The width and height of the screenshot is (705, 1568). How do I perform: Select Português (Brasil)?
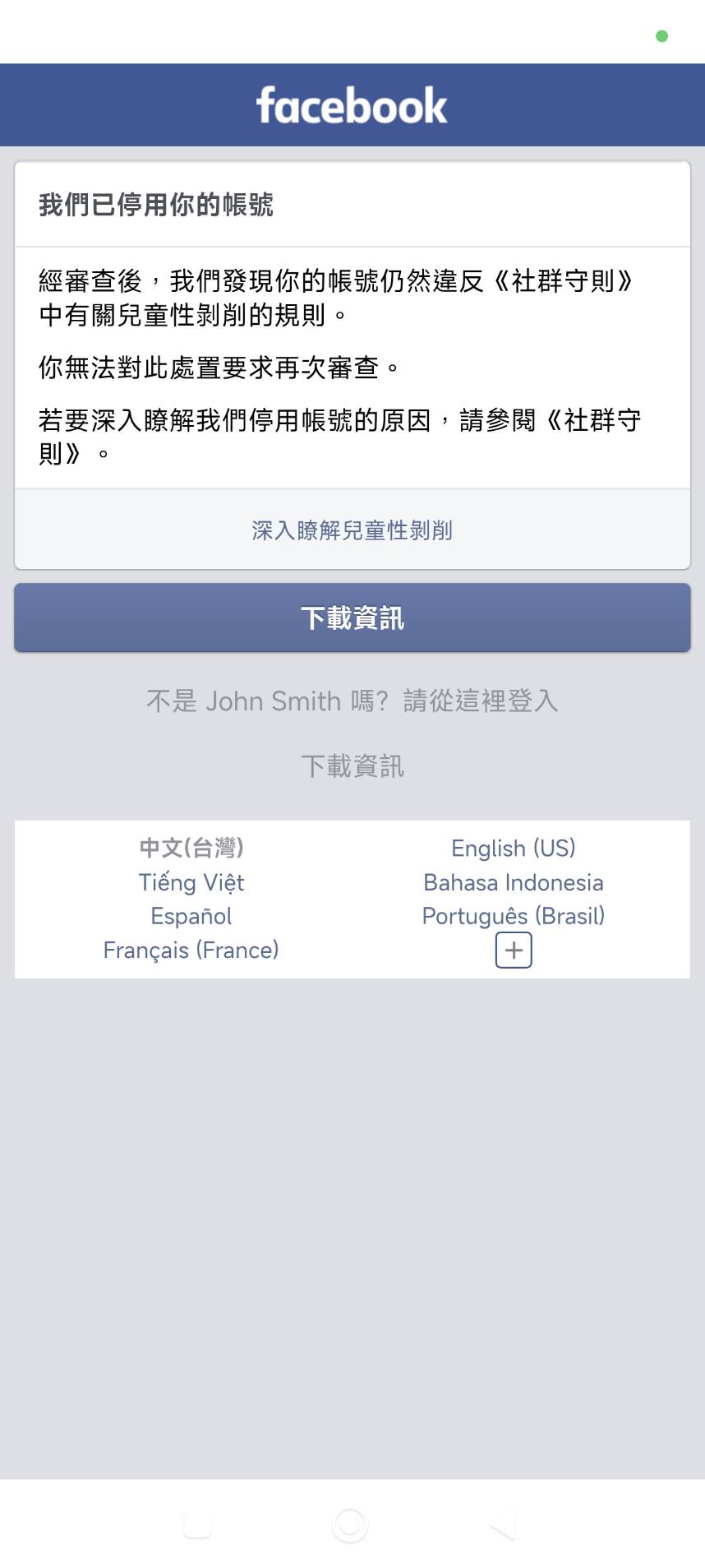coord(514,916)
